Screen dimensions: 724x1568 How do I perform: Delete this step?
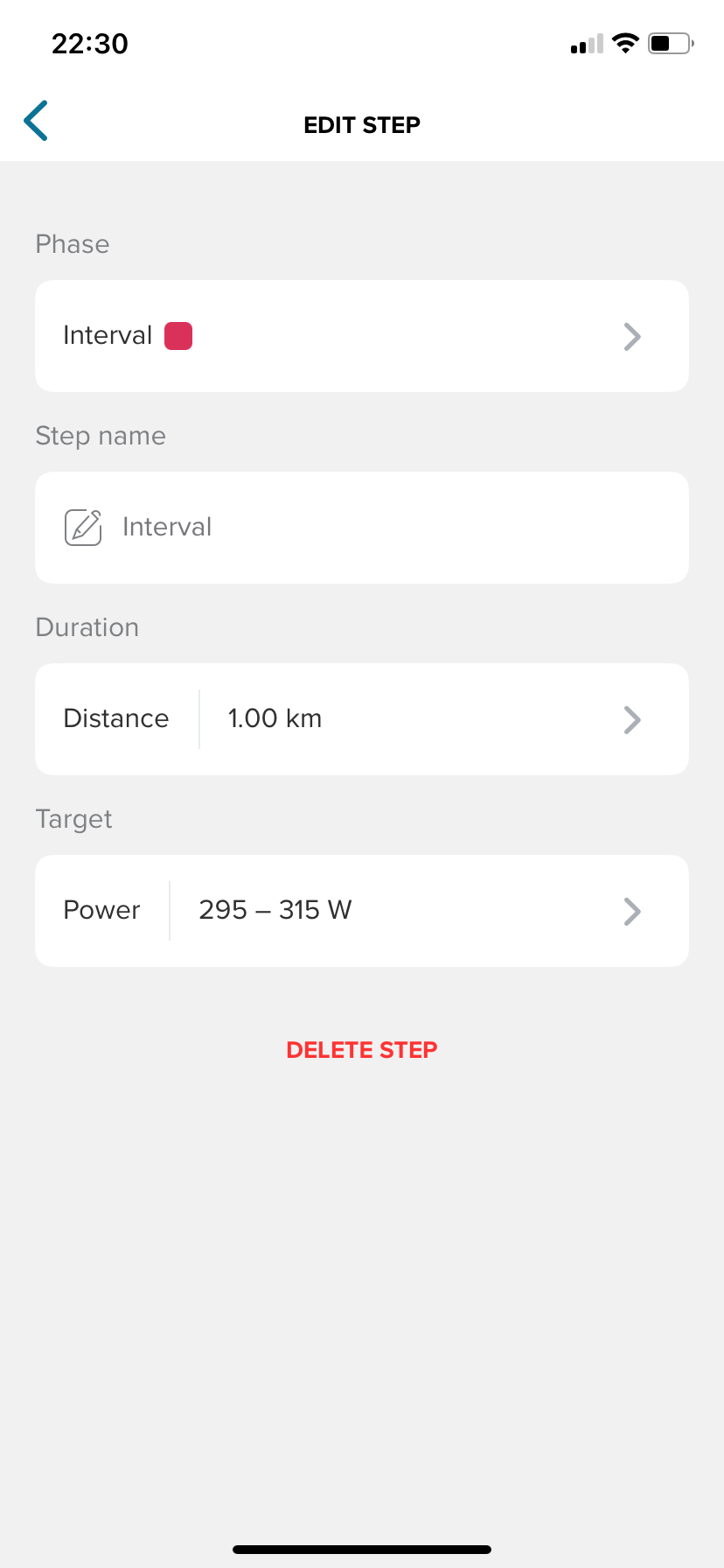point(361,1050)
